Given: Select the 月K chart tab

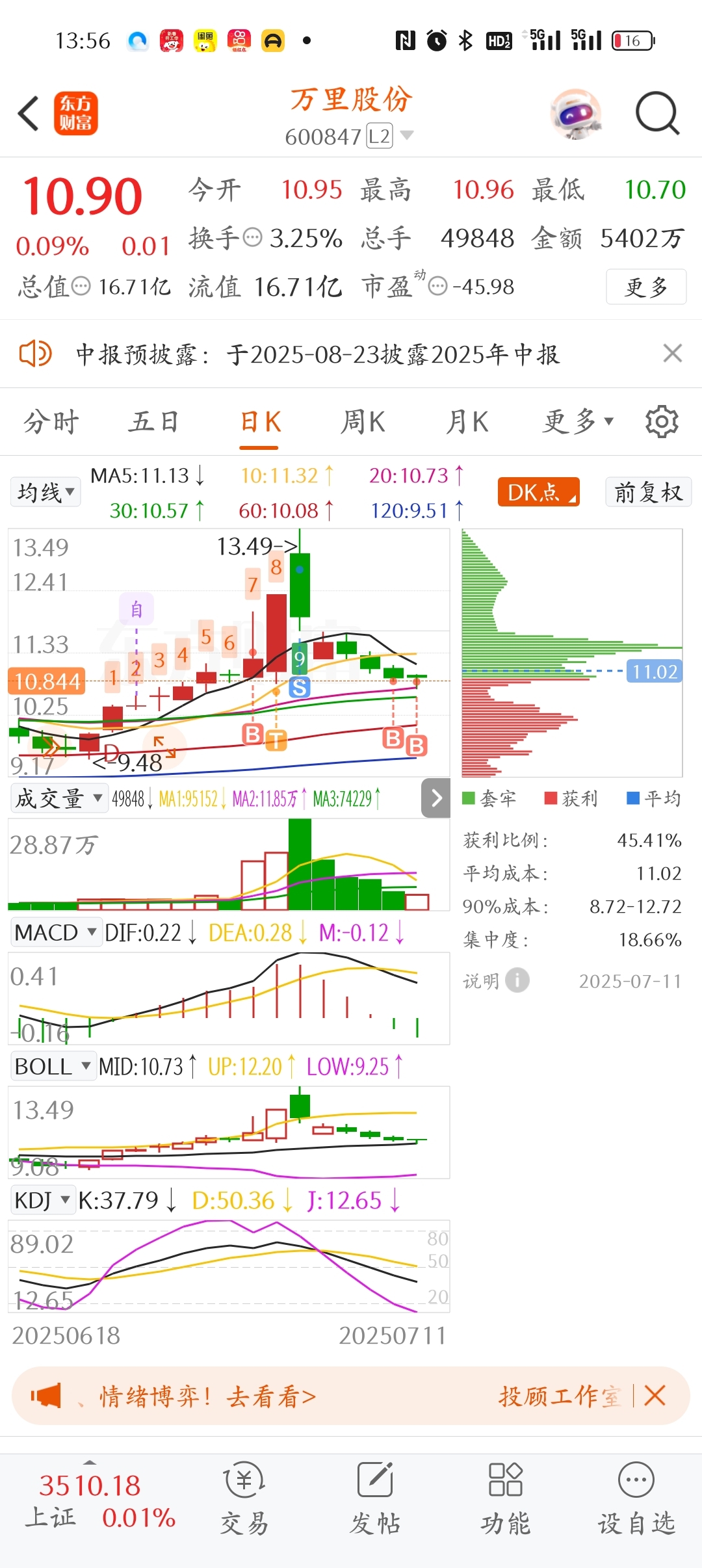Looking at the screenshot, I should point(467,422).
